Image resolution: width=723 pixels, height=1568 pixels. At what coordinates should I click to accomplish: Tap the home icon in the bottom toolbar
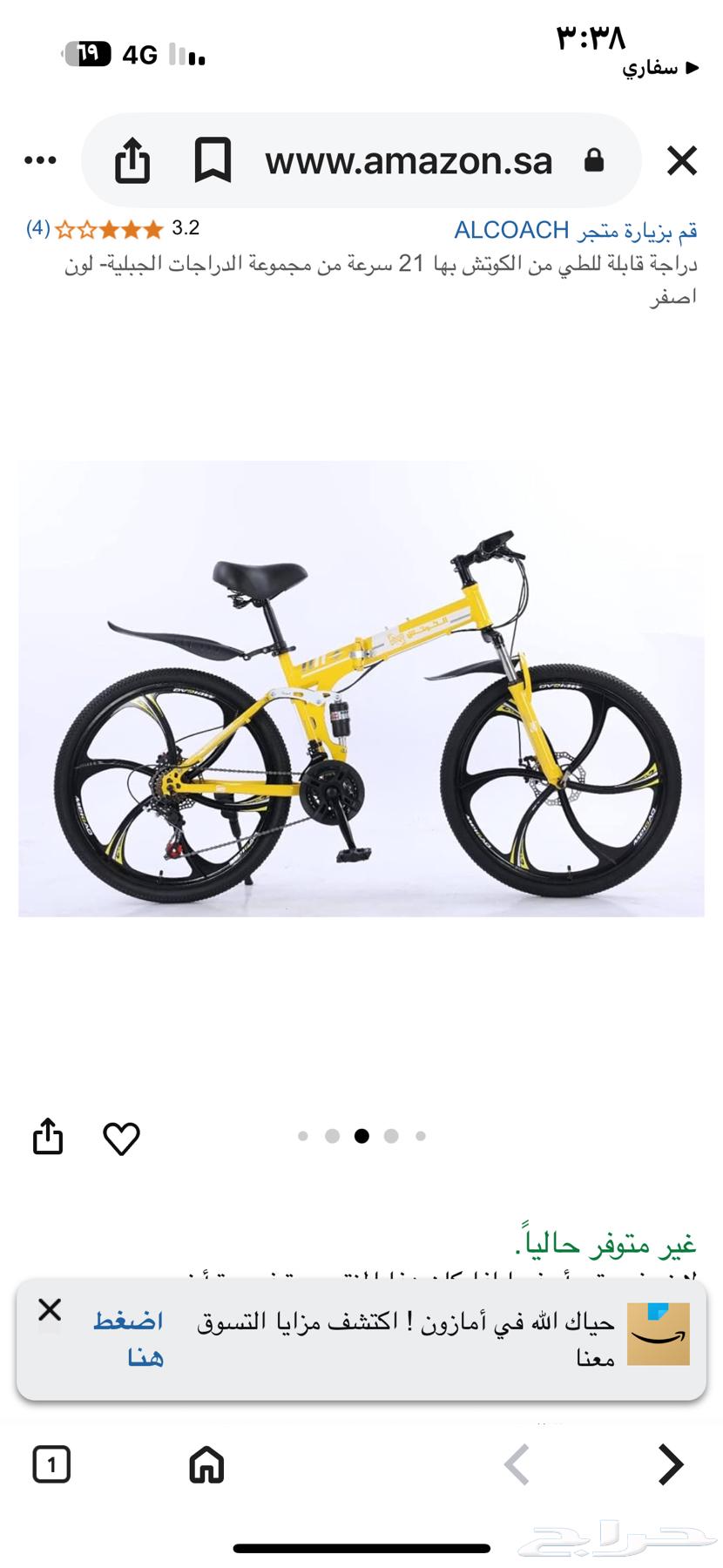[x=205, y=1465]
